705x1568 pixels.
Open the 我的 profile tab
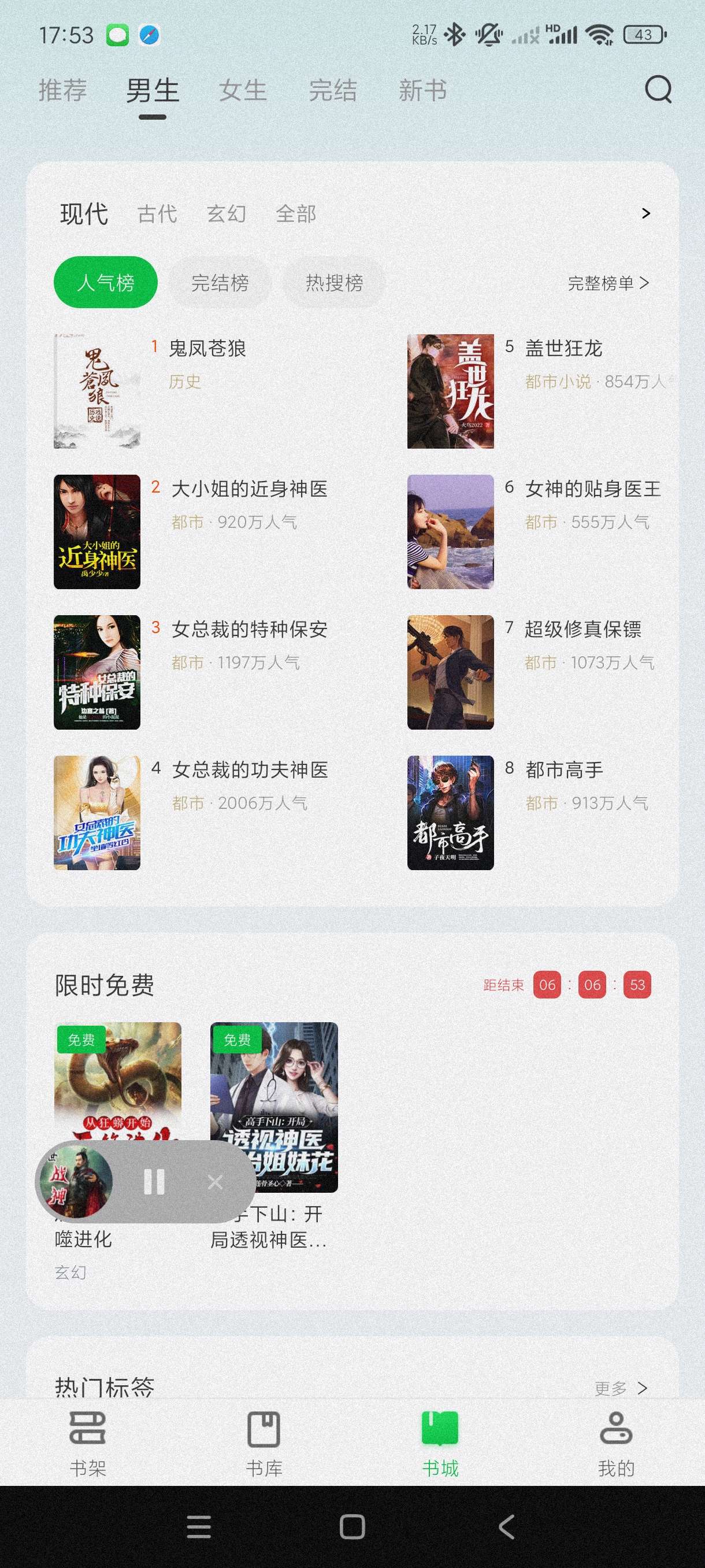pos(615,1444)
